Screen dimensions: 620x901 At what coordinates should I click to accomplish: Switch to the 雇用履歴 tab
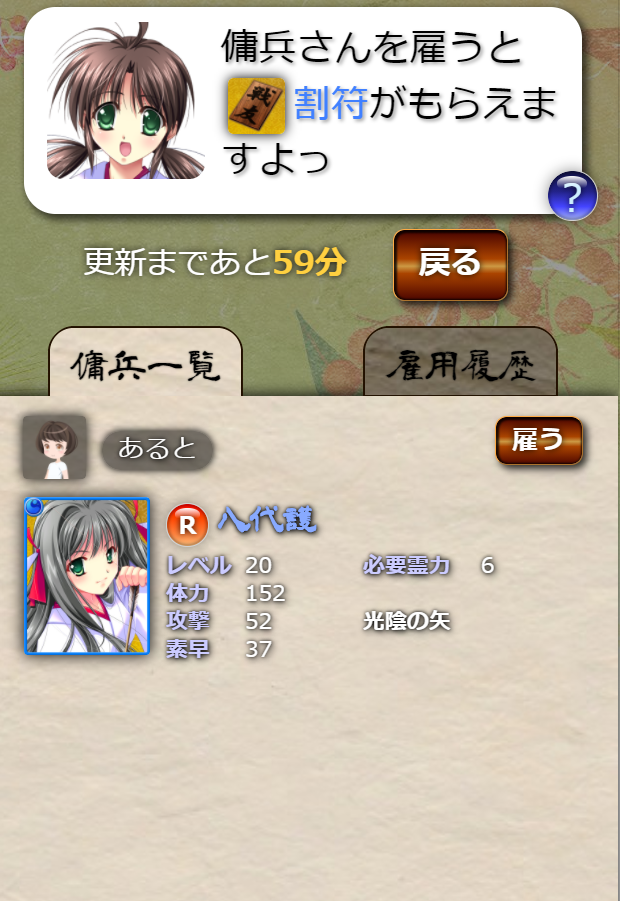pyautogui.click(x=460, y=366)
